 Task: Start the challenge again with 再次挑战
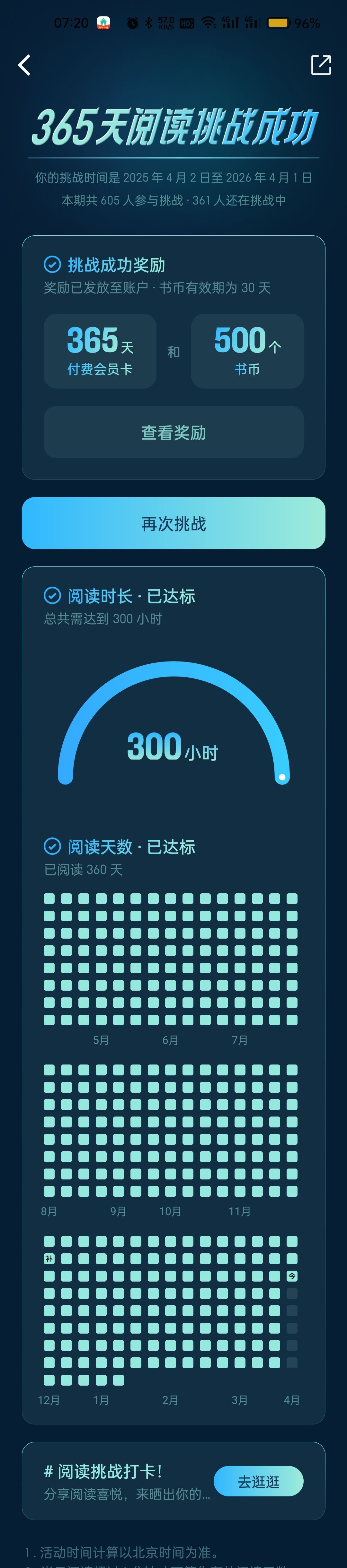click(173, 523)
